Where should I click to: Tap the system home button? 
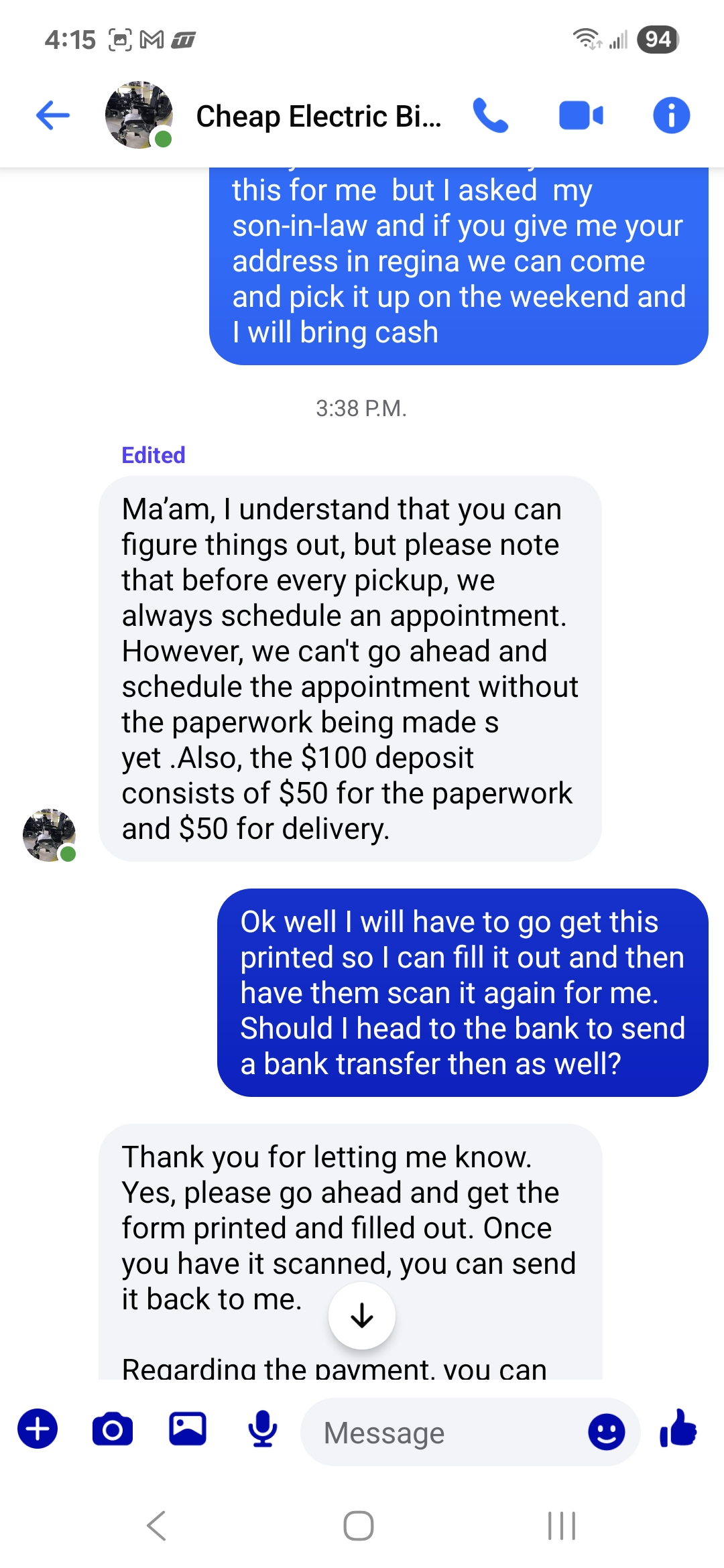(x=359, y=1526)
